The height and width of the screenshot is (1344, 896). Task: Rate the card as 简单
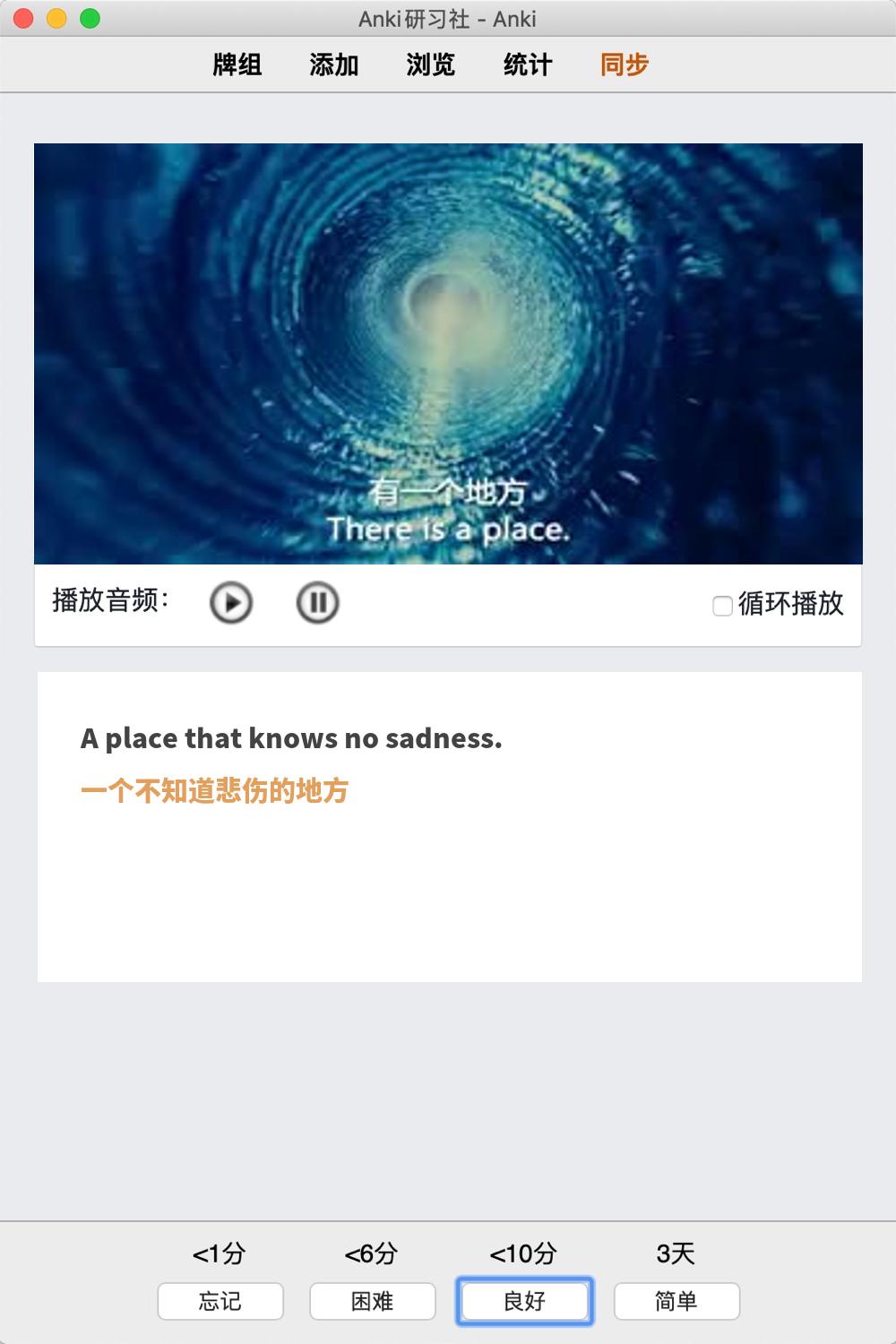coord(676,1301)
